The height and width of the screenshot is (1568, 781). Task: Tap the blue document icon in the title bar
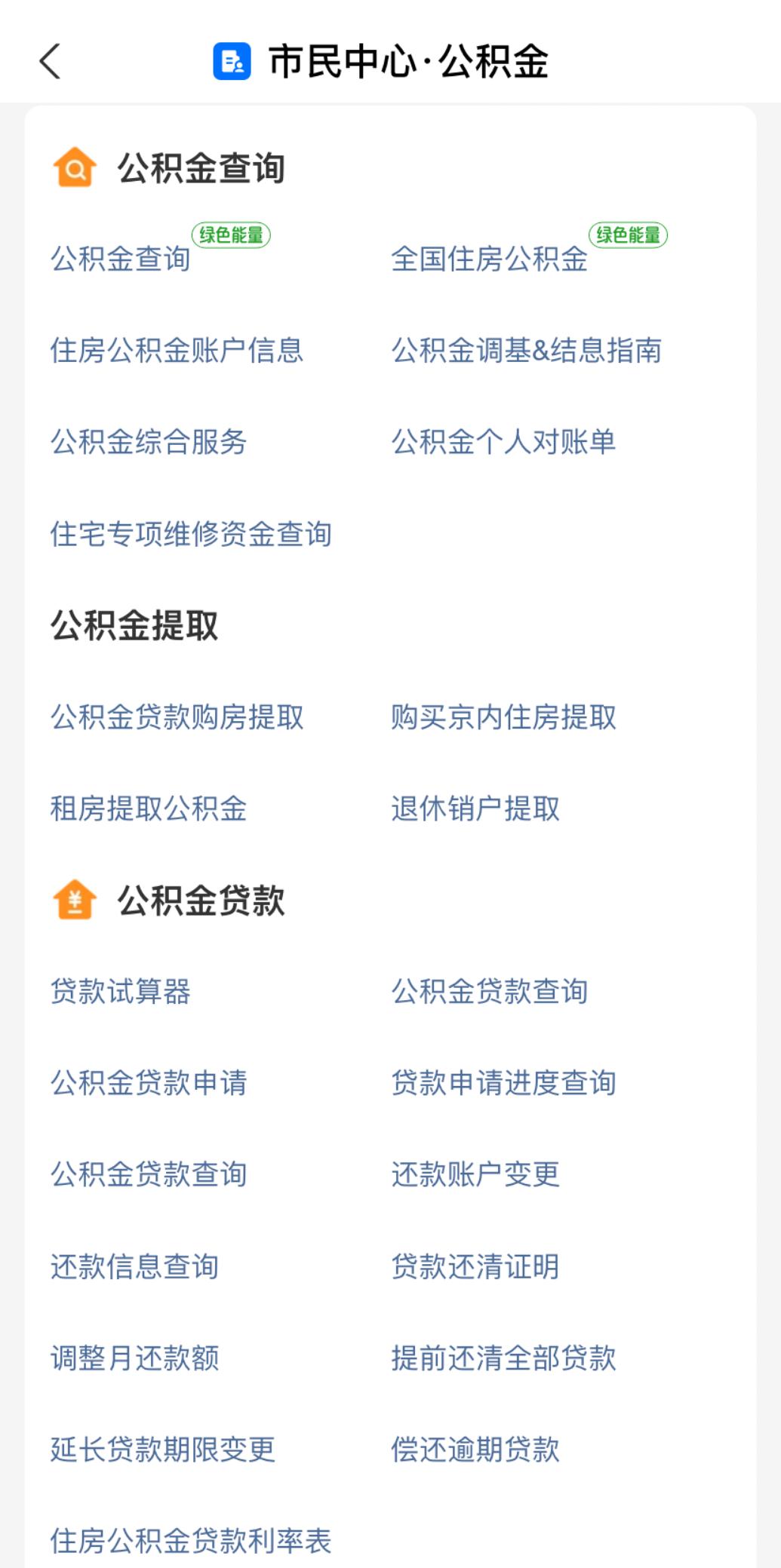coord(232,63)
